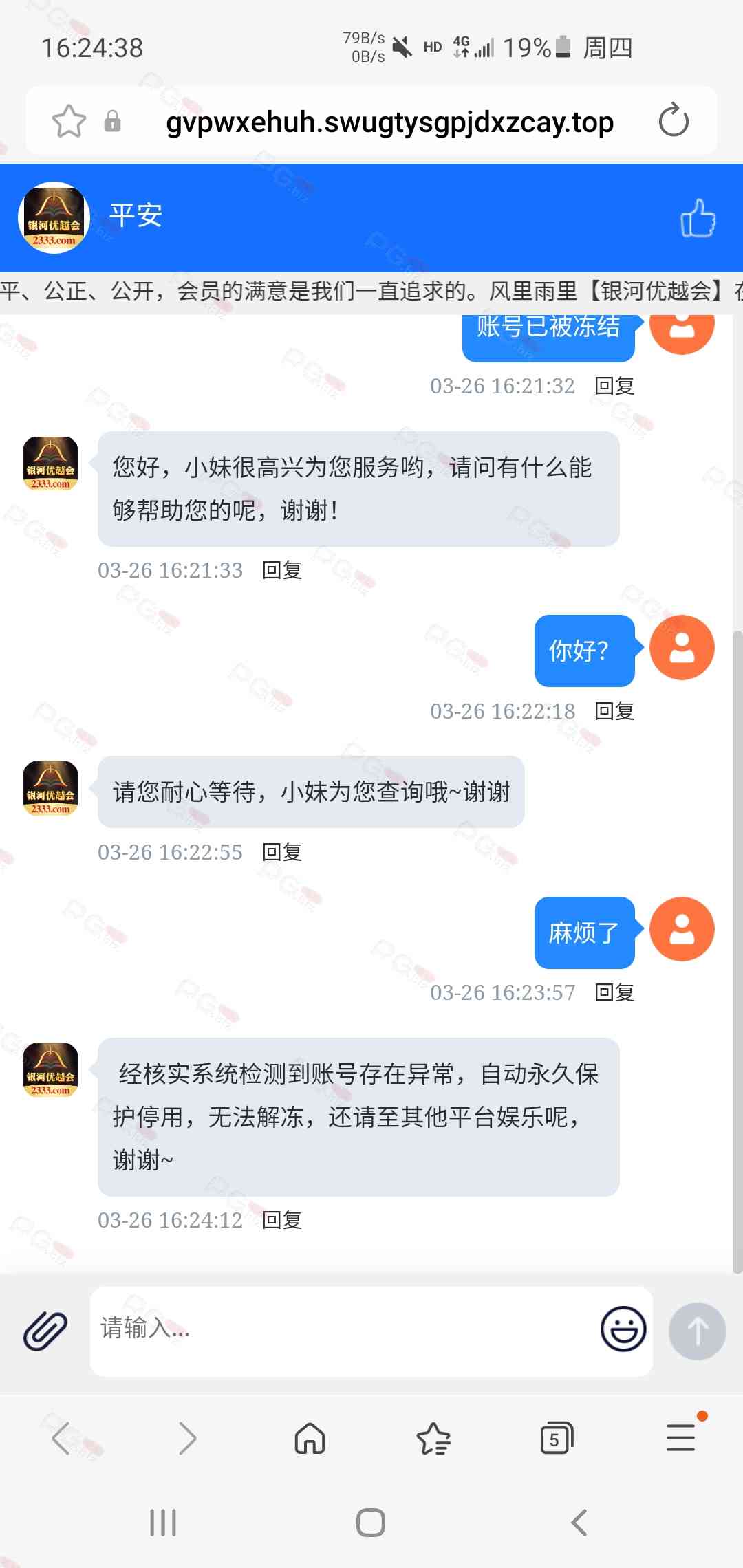The width and height of the screenshot is (743, 1568).
Task: Tap the thumbs-up icon in chat header
Action: coord(698,218)
